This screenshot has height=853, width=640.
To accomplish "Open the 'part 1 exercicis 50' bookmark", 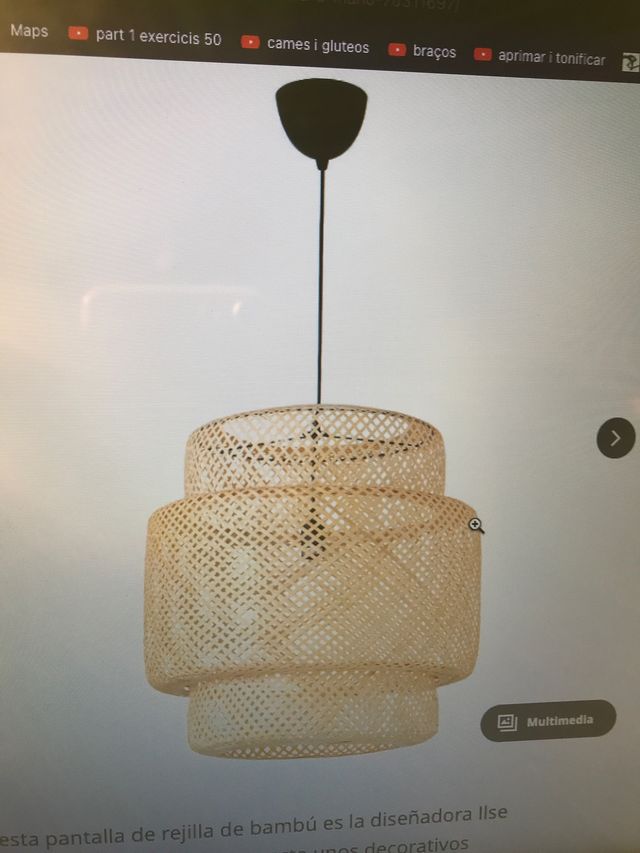I will tap(146, 38).
